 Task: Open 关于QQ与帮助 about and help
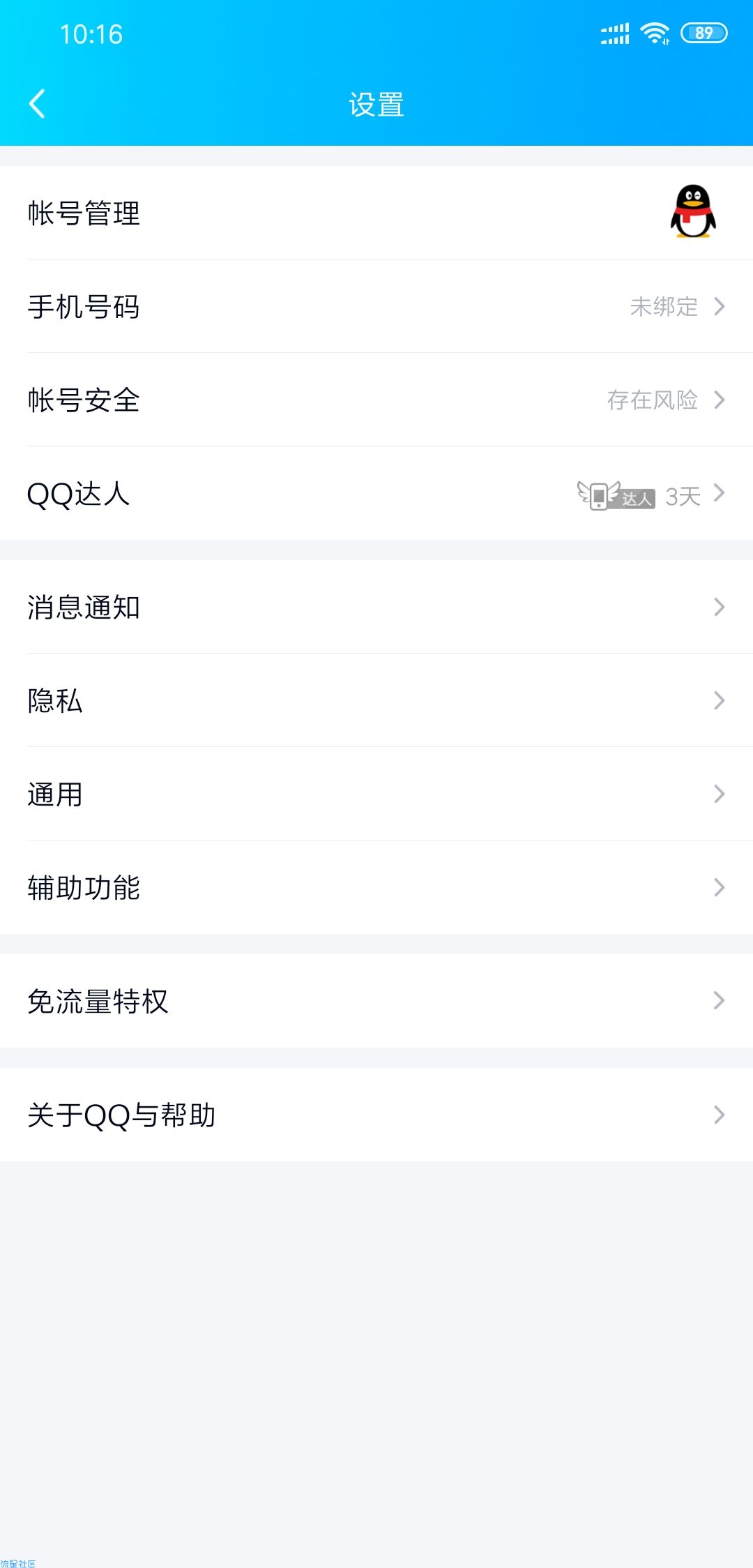point(376,1115)
